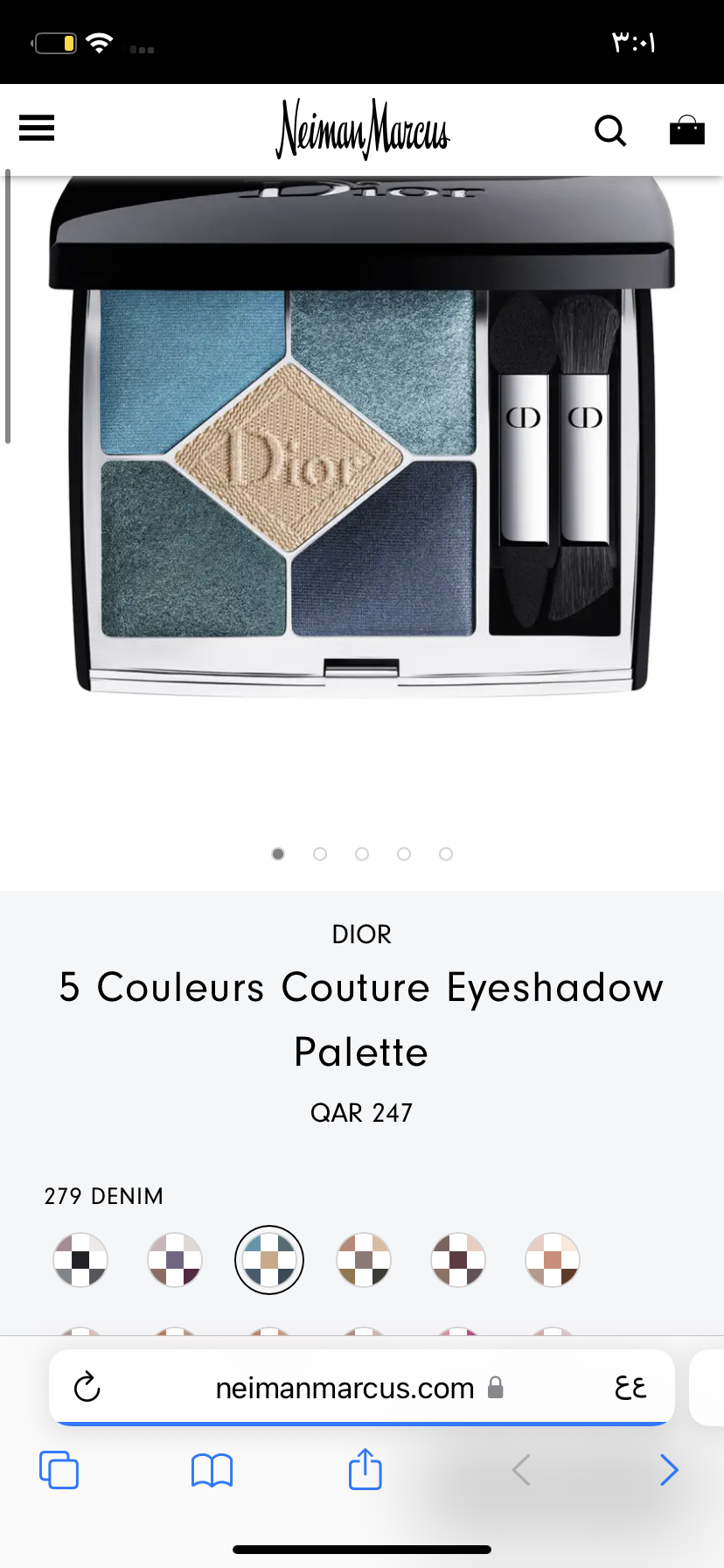Open the Safari tabs overview
This screenshot has width=724, height=1568.
pos(59,1470)
